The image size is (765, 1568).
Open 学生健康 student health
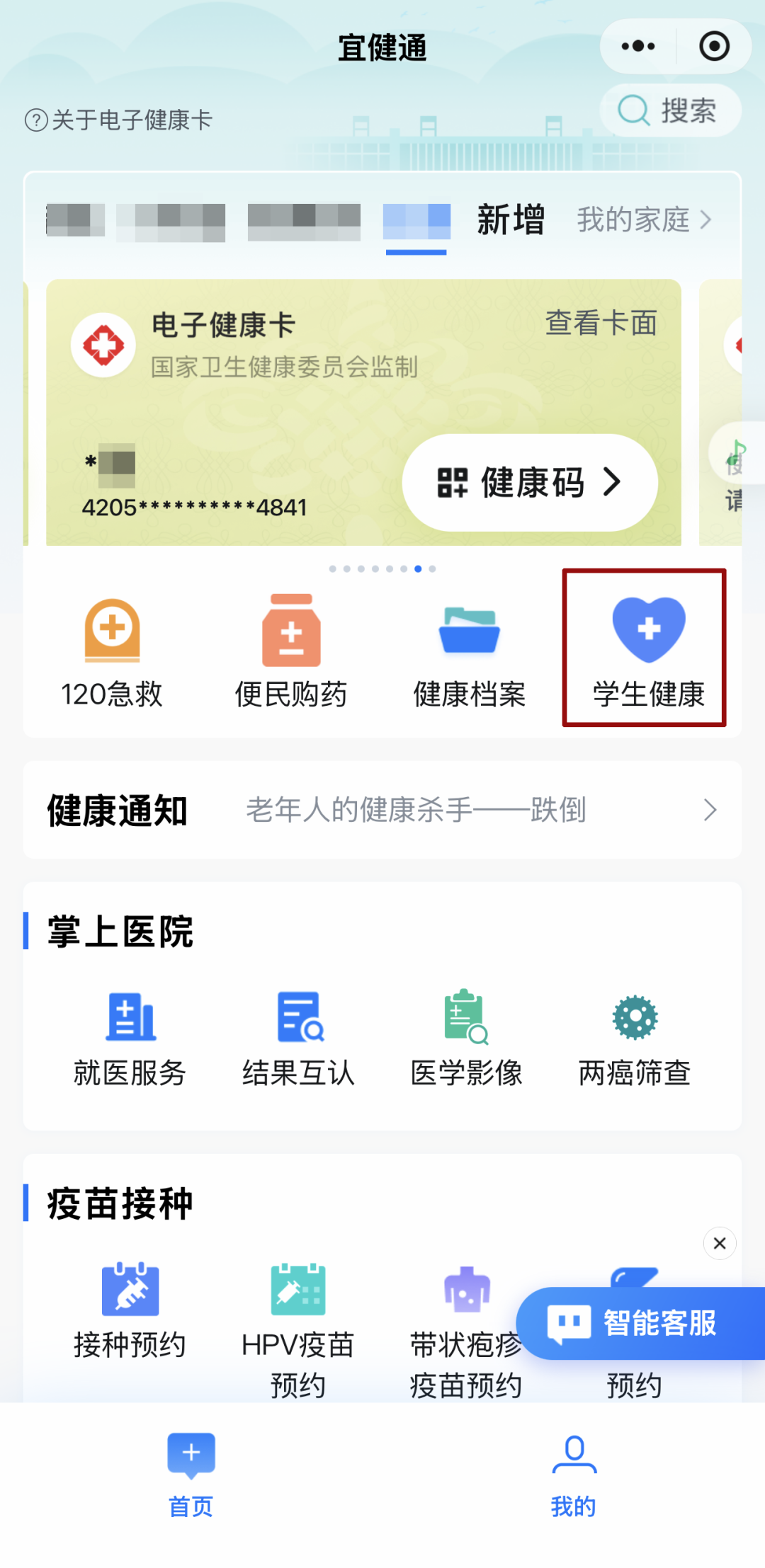tap(648, 653)
